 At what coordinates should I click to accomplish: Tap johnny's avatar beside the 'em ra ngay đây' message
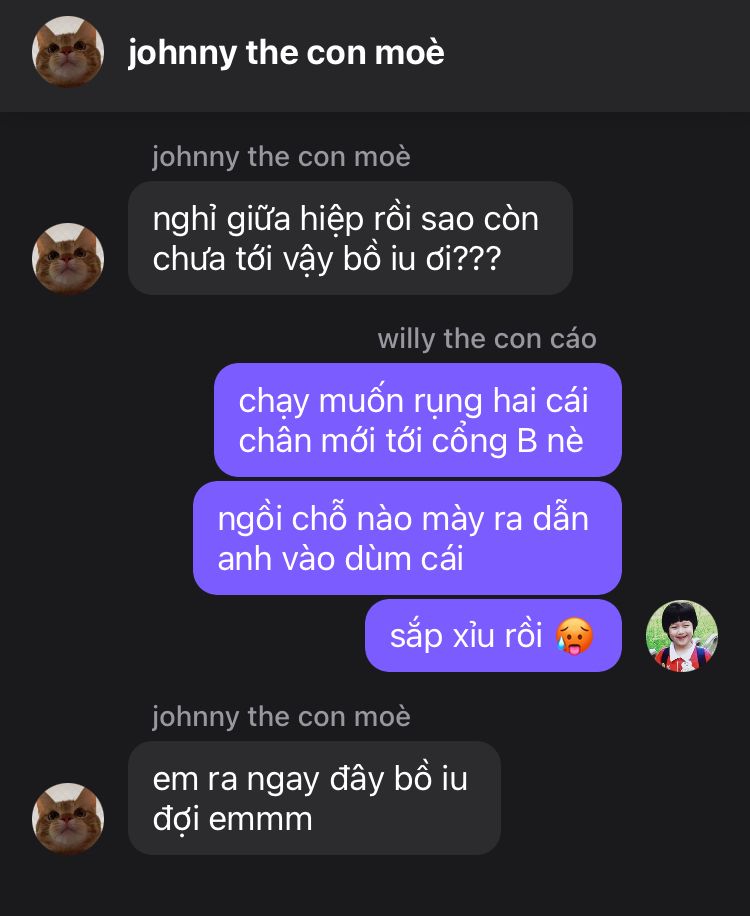click(x=68, y=818)
